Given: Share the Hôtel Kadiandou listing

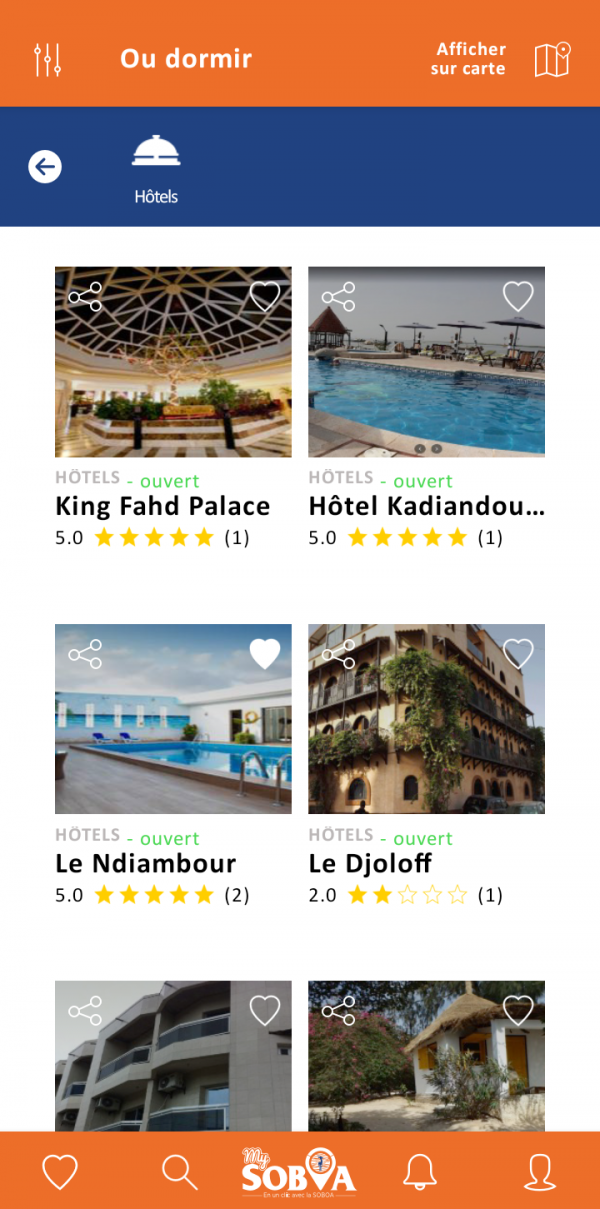Looking at the screenshot, I should pos(338,297).
